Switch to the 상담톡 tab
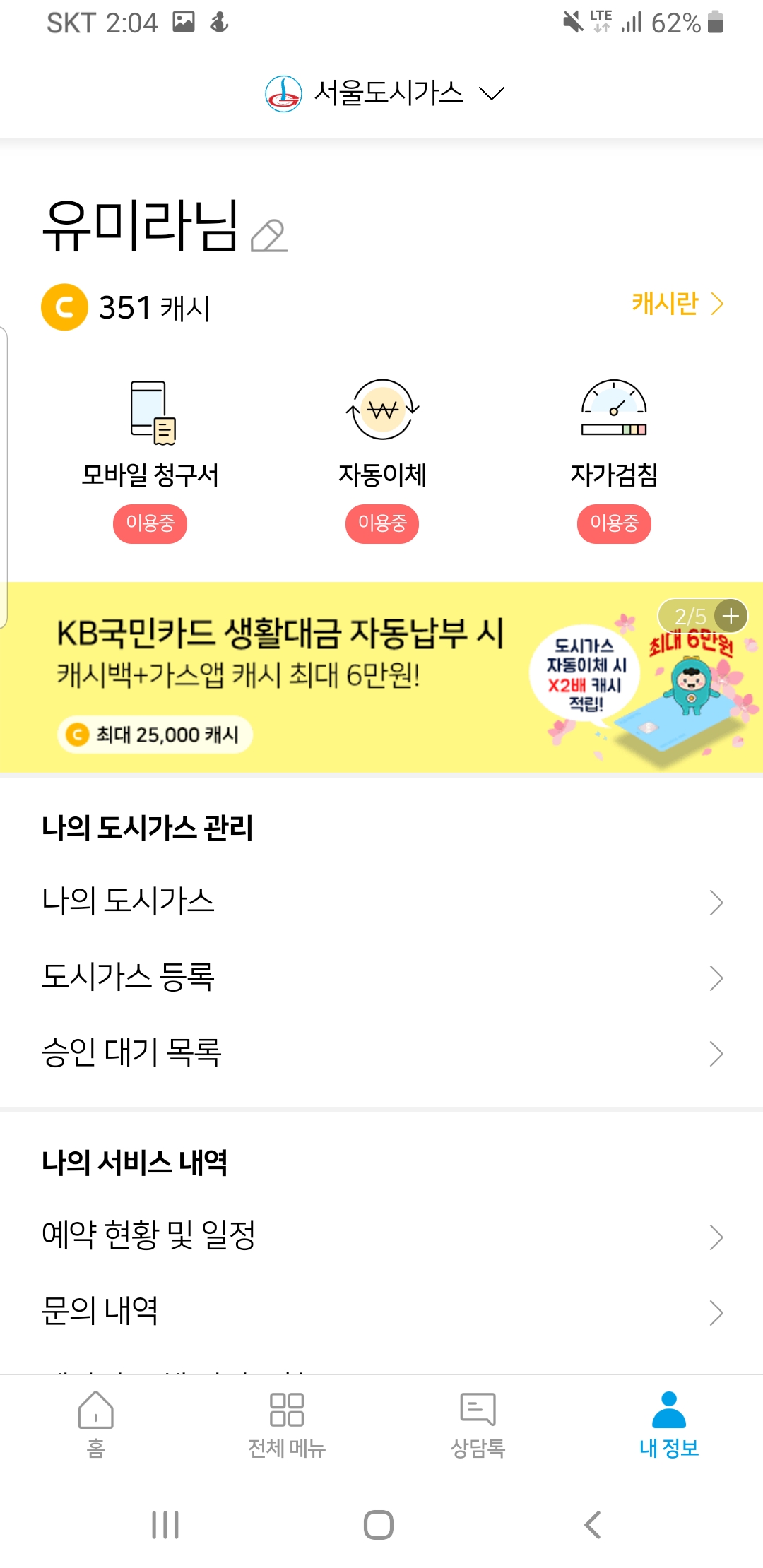Image resolution: width=763 pixels, height=1568 pixels. (x=478, y=1424)
